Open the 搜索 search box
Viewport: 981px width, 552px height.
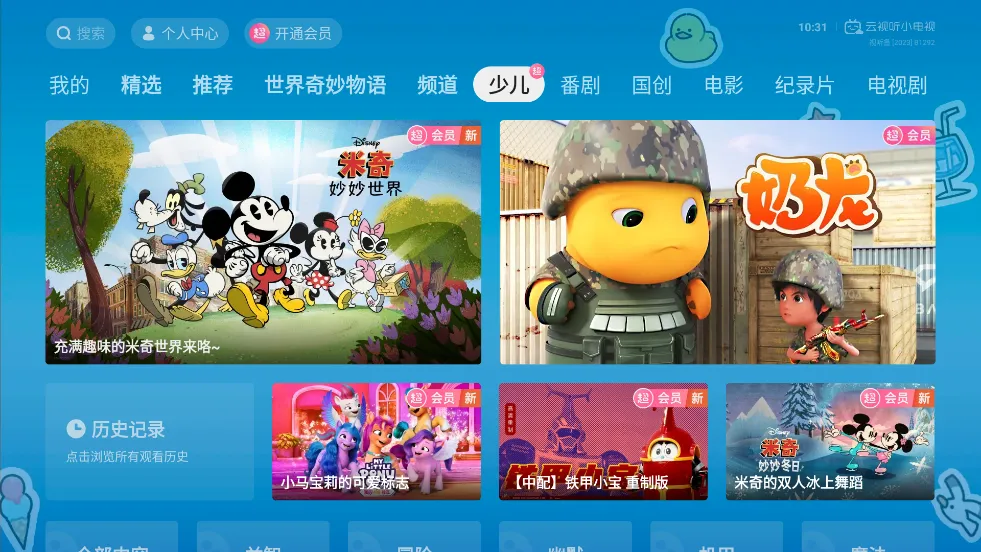(x=81, y=33)
